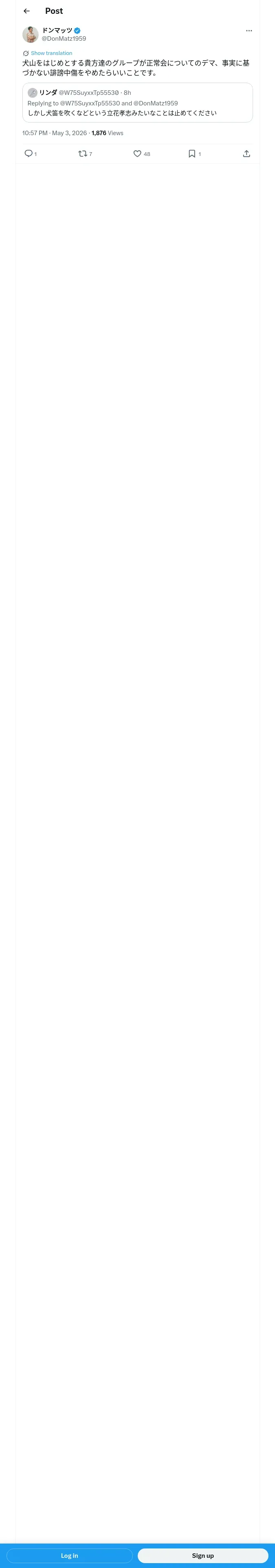Tap the Log in button

pyautogui.click(x=70, y=1555)
